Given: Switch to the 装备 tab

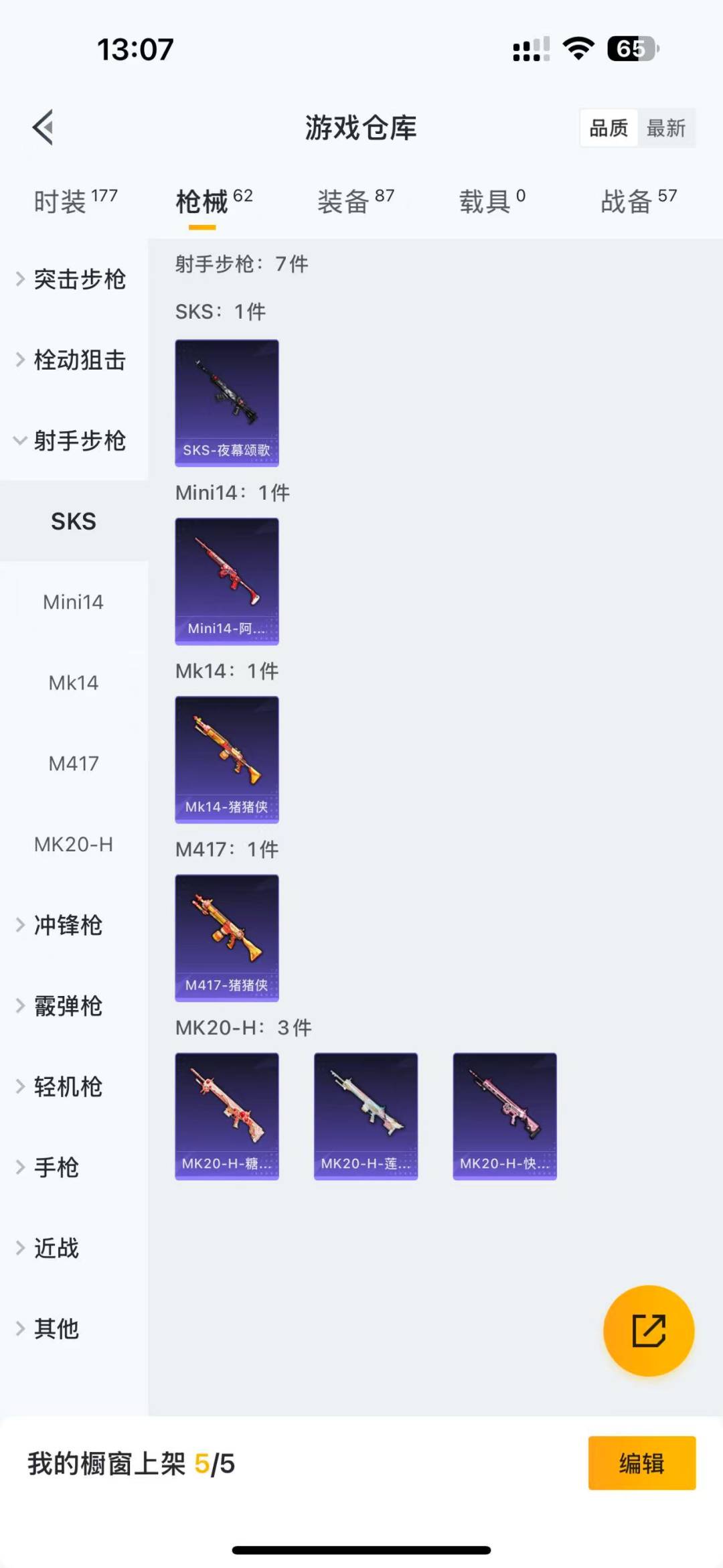Looking at the screenshot, I should (355, 201).
